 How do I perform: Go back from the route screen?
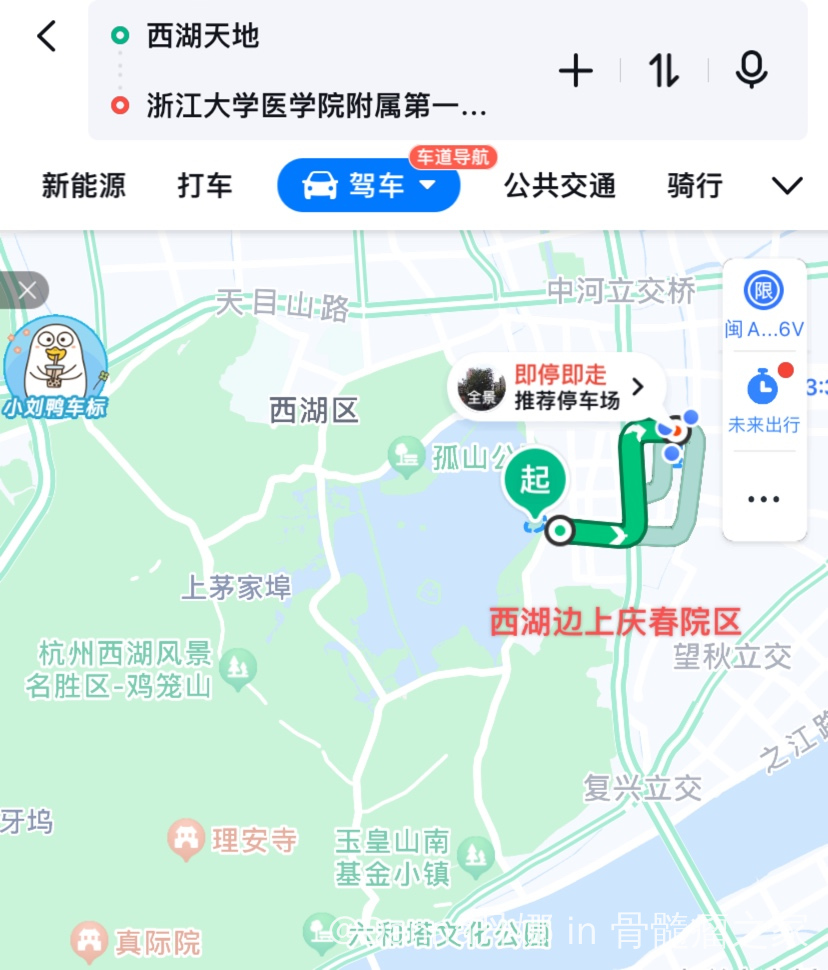point(46,37)
